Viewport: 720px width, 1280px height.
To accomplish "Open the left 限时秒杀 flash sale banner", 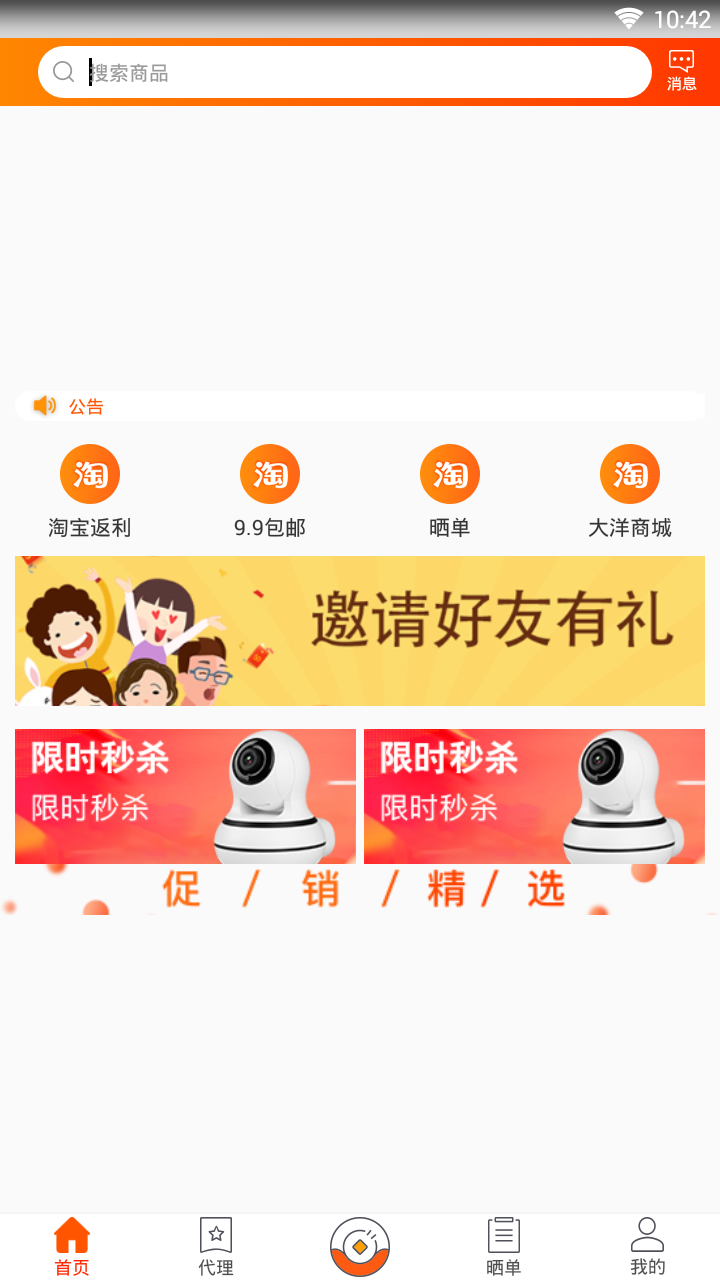I will (x=185, y=796).
